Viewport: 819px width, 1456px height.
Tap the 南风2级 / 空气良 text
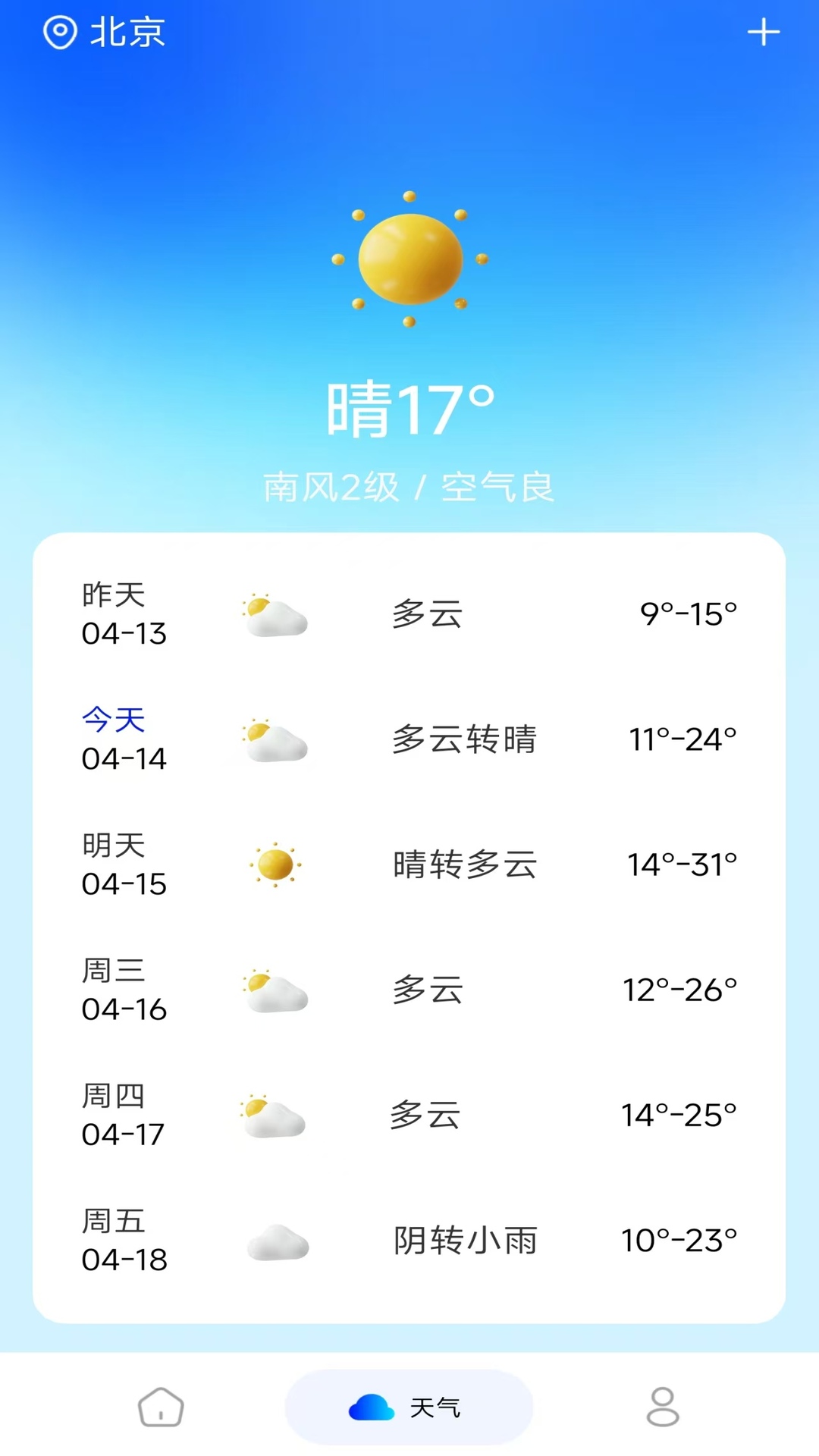point(409,488)
